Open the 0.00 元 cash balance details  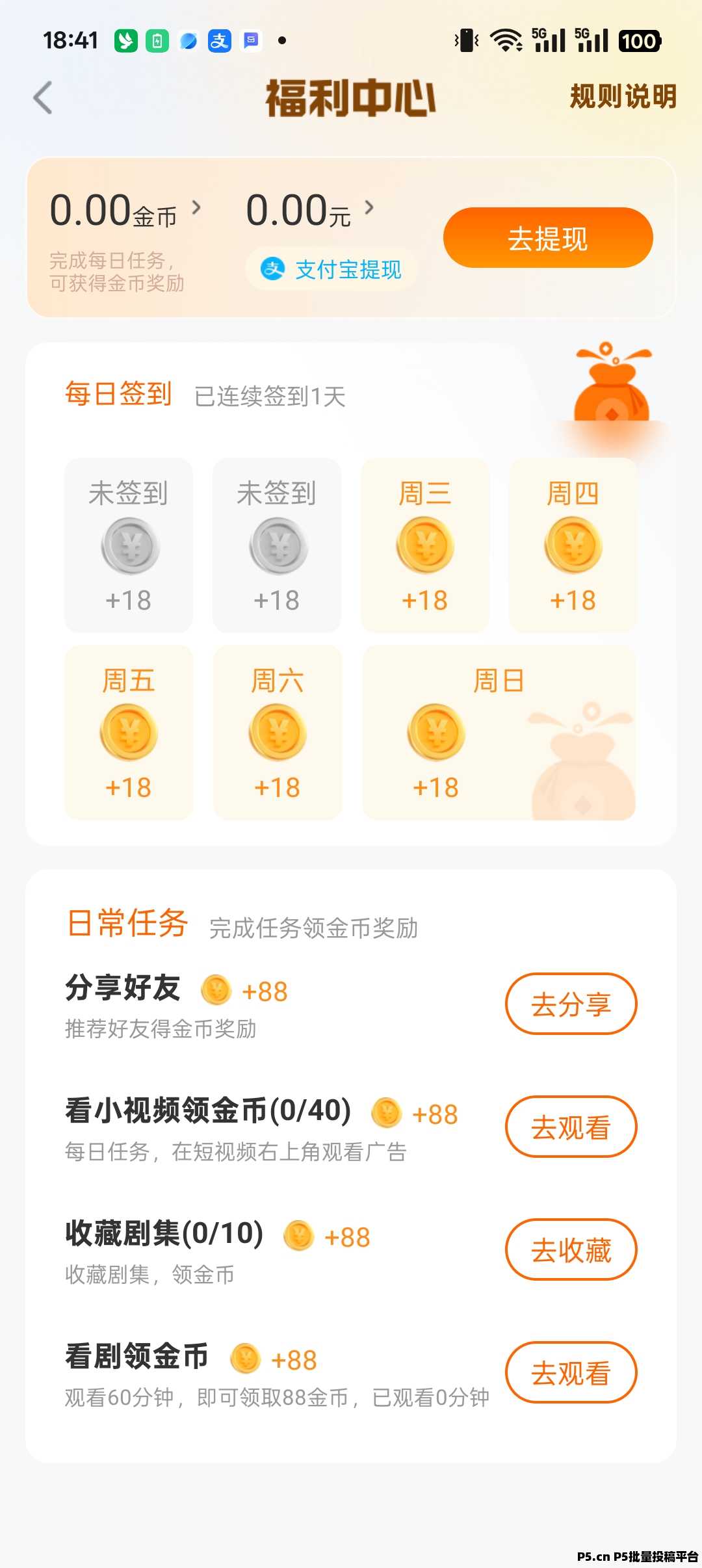pos(309,211)
